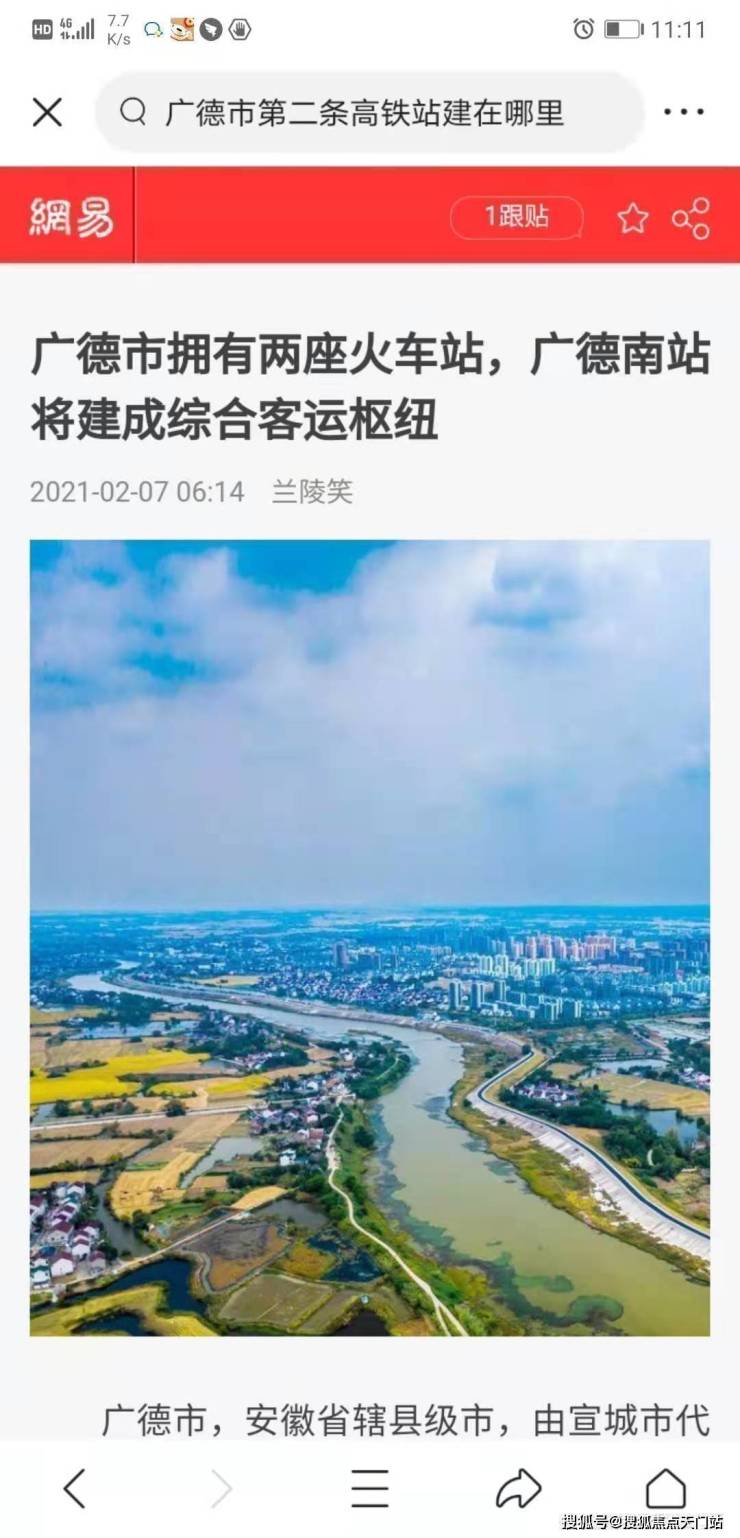This screenshot has width=740, height=1538.
Task: Go to the browser home page
Action: pyautogui.click(x=666, y=1489)
